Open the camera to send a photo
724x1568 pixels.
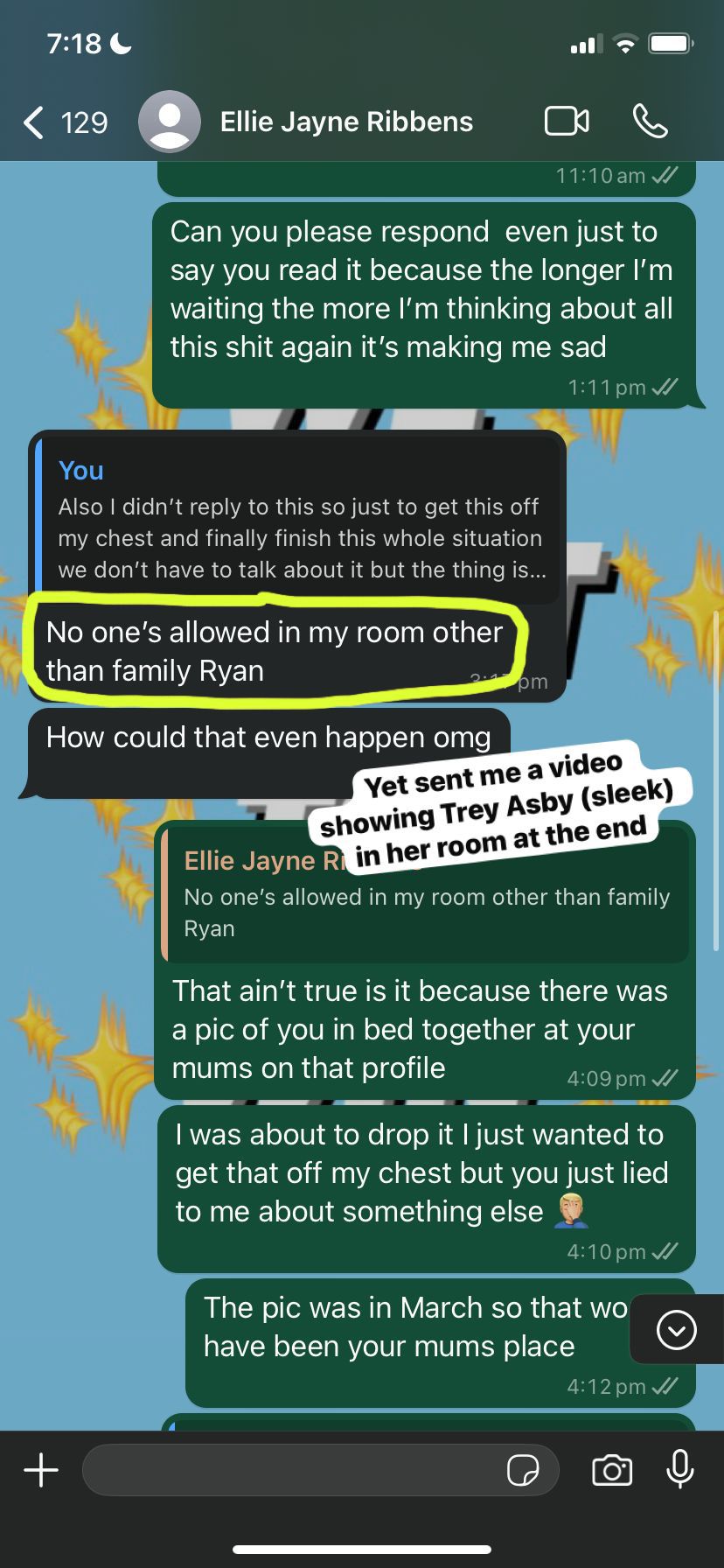[612, 1470]
